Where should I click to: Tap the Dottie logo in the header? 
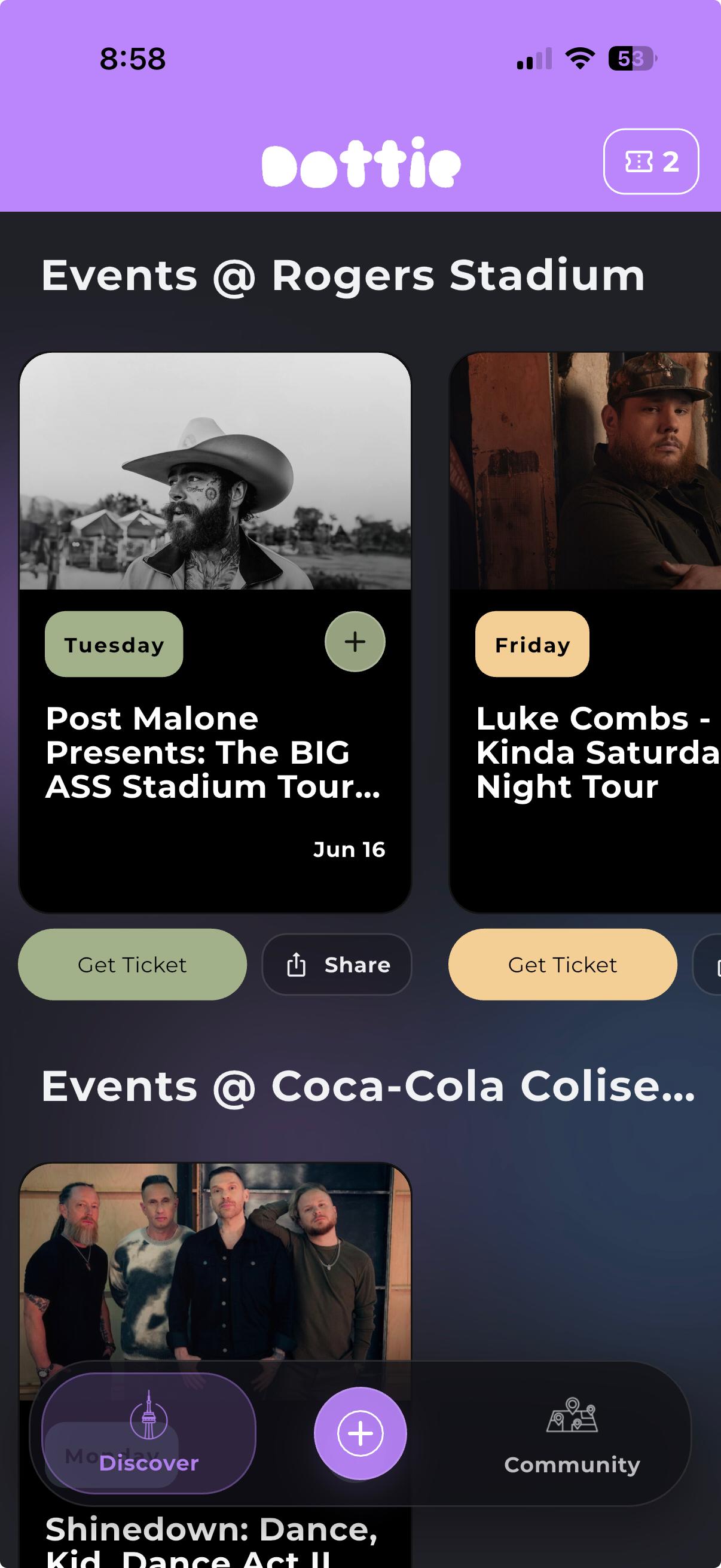coord(363,162)
